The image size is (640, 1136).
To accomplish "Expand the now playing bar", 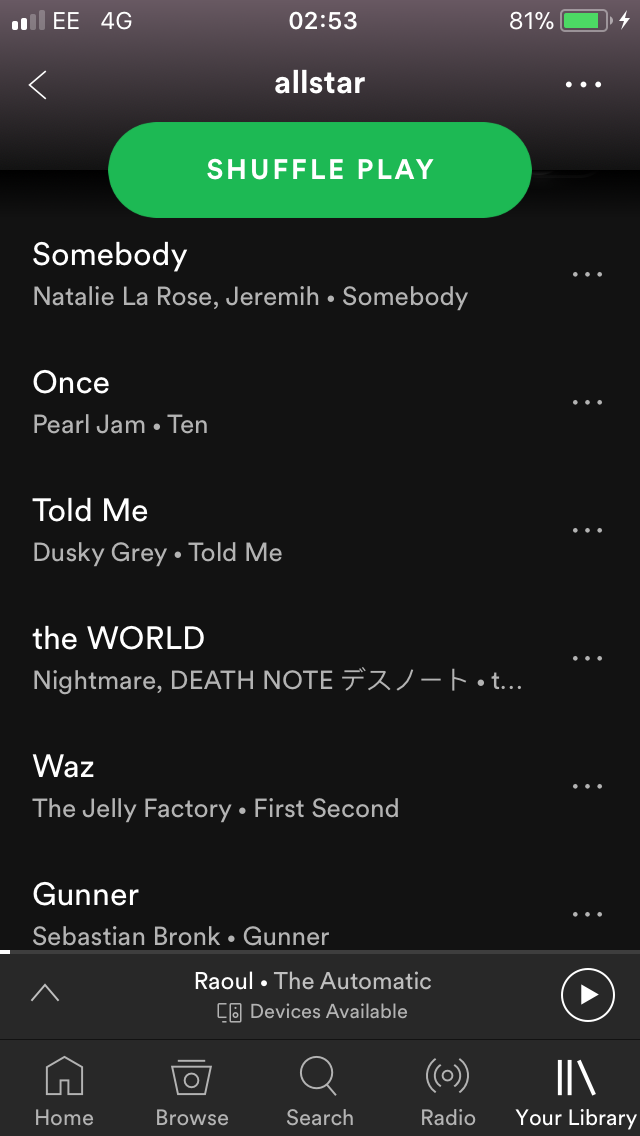I will click(45, 993).
